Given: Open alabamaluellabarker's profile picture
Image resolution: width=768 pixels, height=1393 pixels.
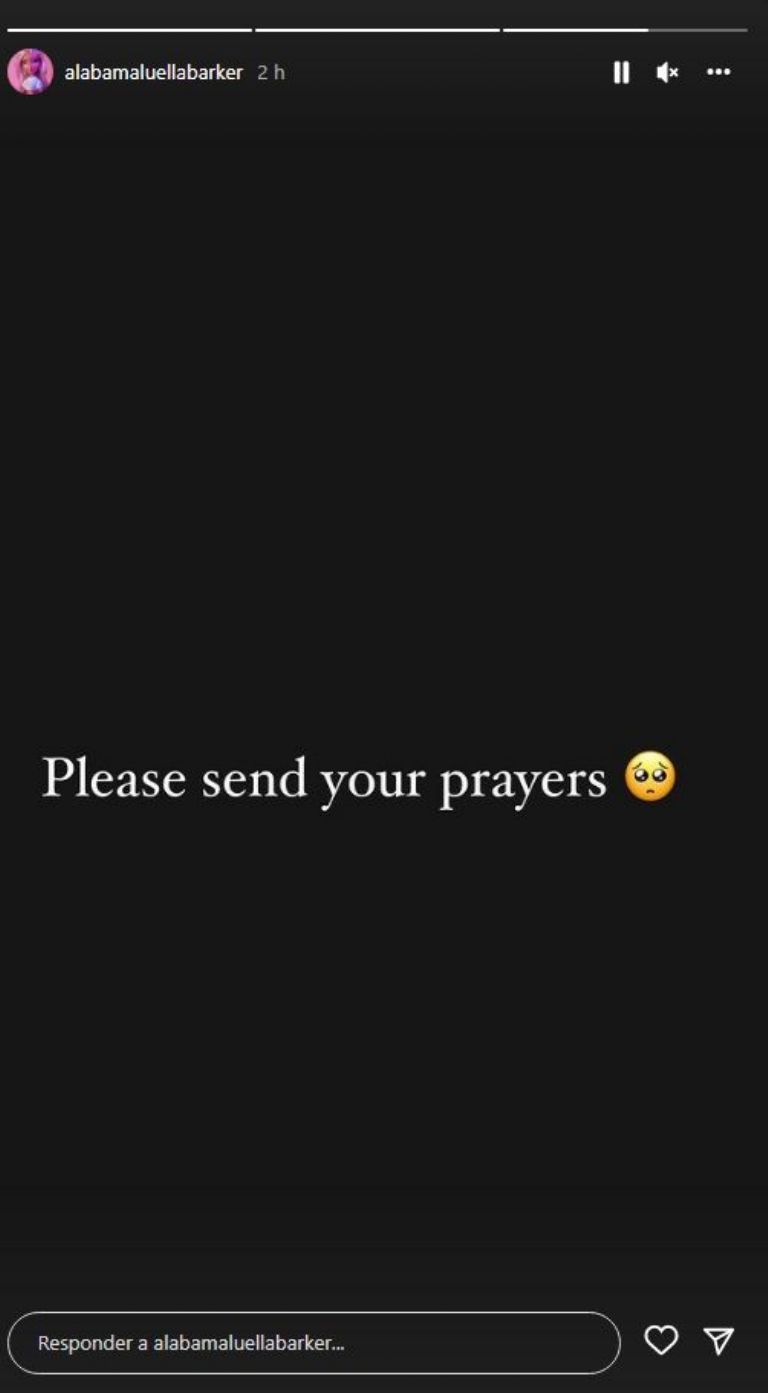Looking at the screenshot, I should (30, 72).
